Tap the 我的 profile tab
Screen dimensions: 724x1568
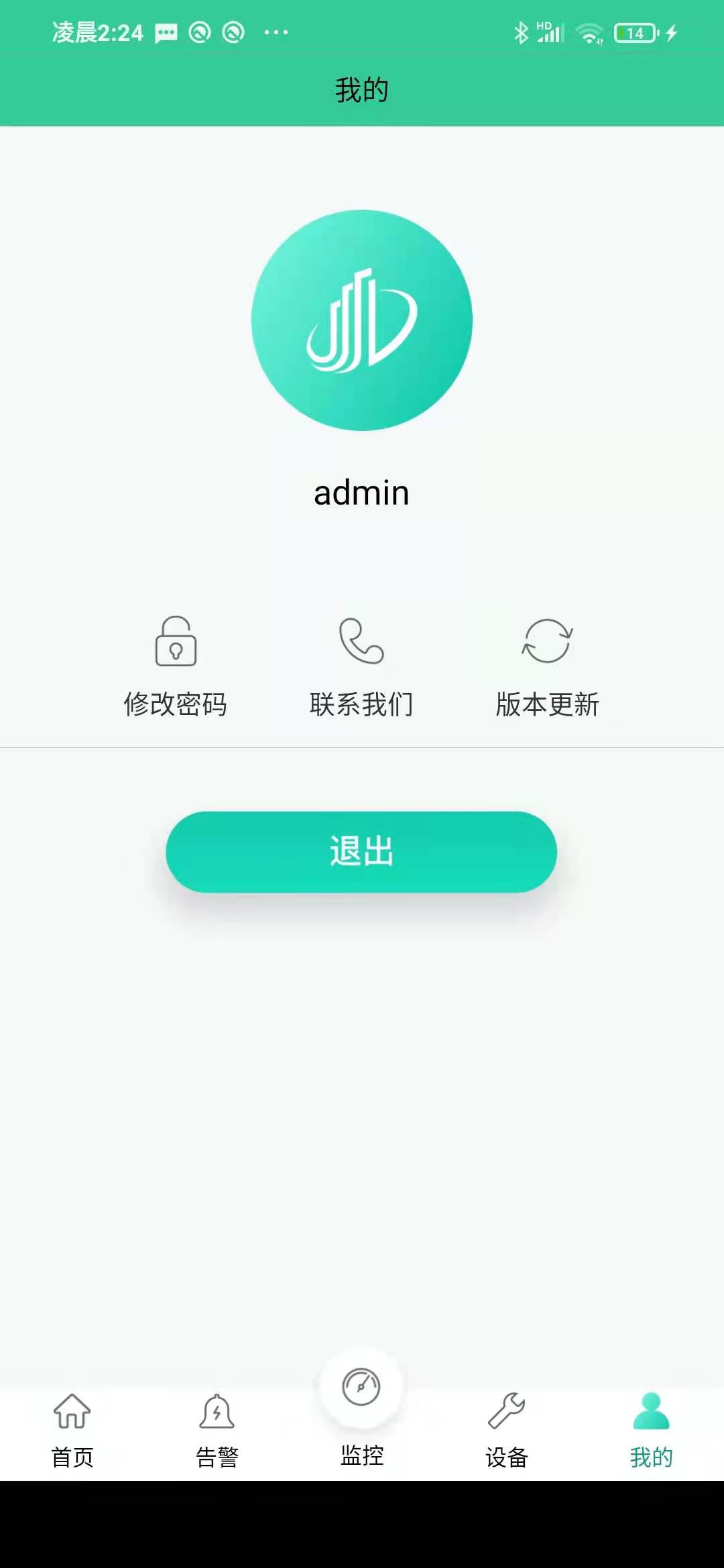coord(651,1429)
